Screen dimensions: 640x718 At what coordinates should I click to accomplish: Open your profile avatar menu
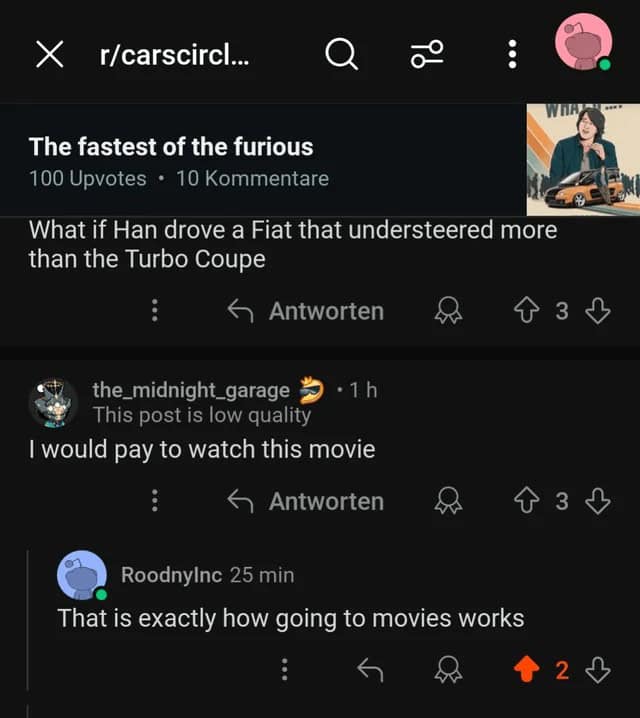click(x=584, y=43)
